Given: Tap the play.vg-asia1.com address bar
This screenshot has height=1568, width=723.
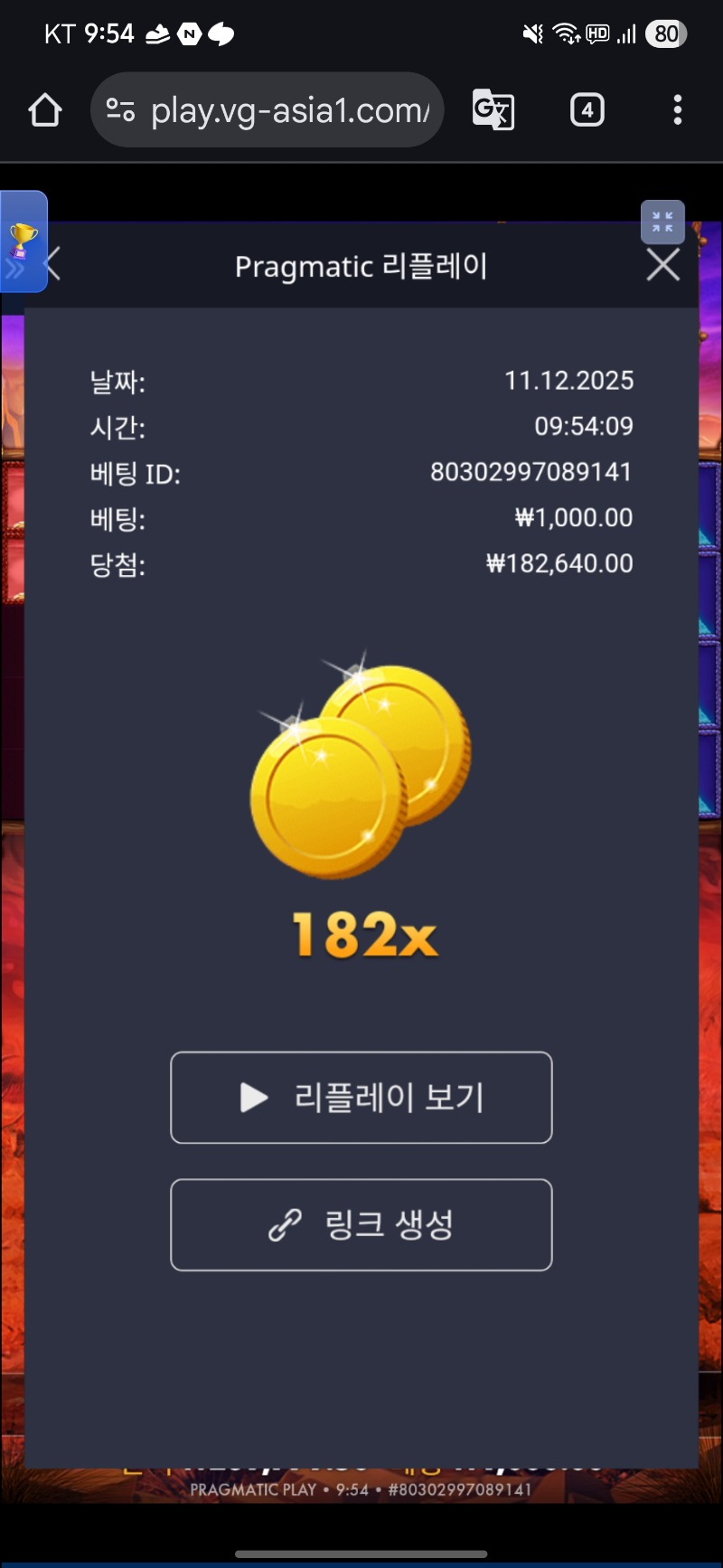Looking at the screenshot, I should (271, 109).
